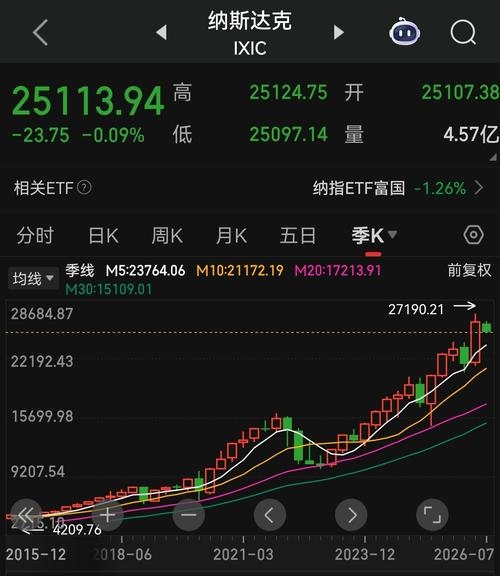The image size is (500, 576).
Task: Switch to the 分时 chart tab
Action: [35, 235]
